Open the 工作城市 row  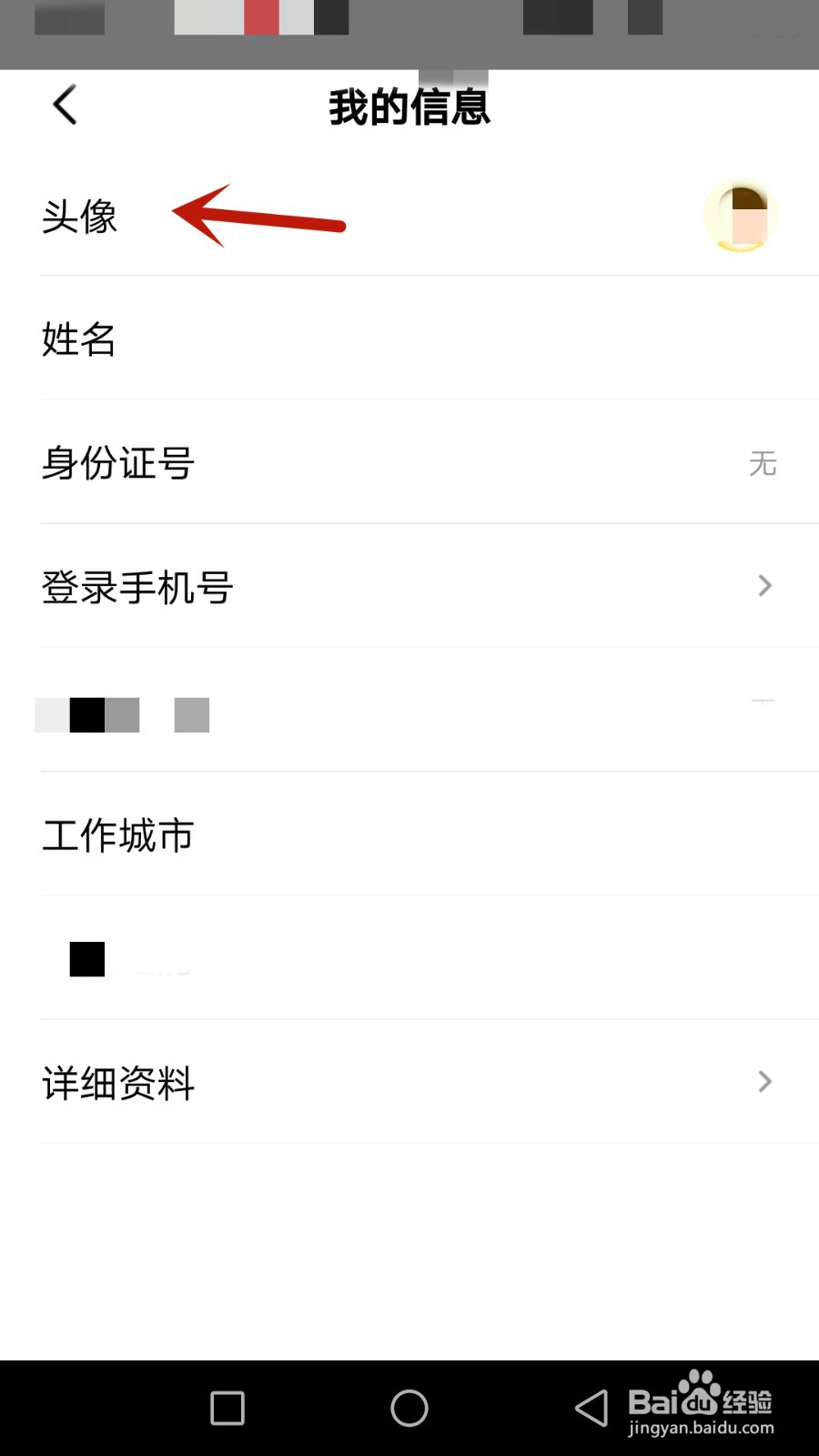coord(118,834)
